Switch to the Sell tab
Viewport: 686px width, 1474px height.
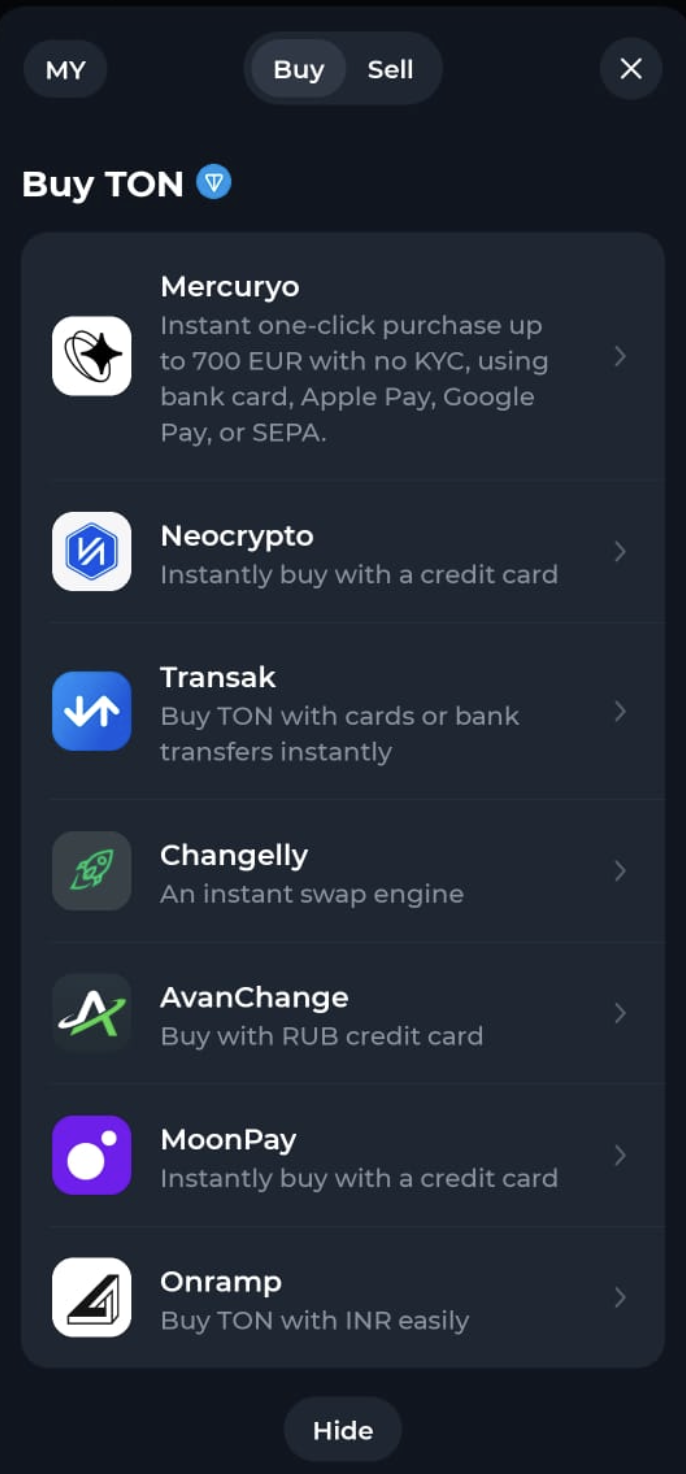[390, 69]
